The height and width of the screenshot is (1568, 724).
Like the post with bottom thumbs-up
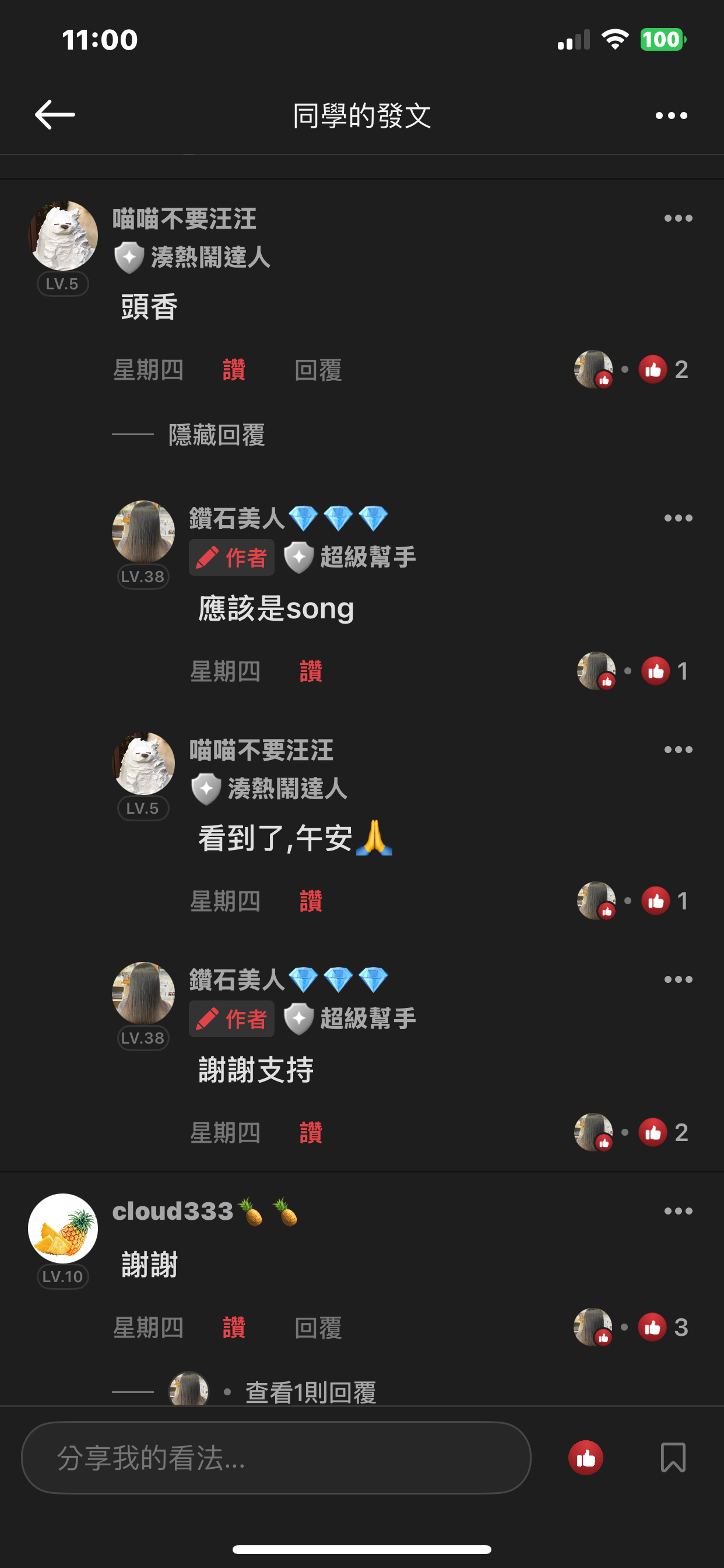point(585,1458)
